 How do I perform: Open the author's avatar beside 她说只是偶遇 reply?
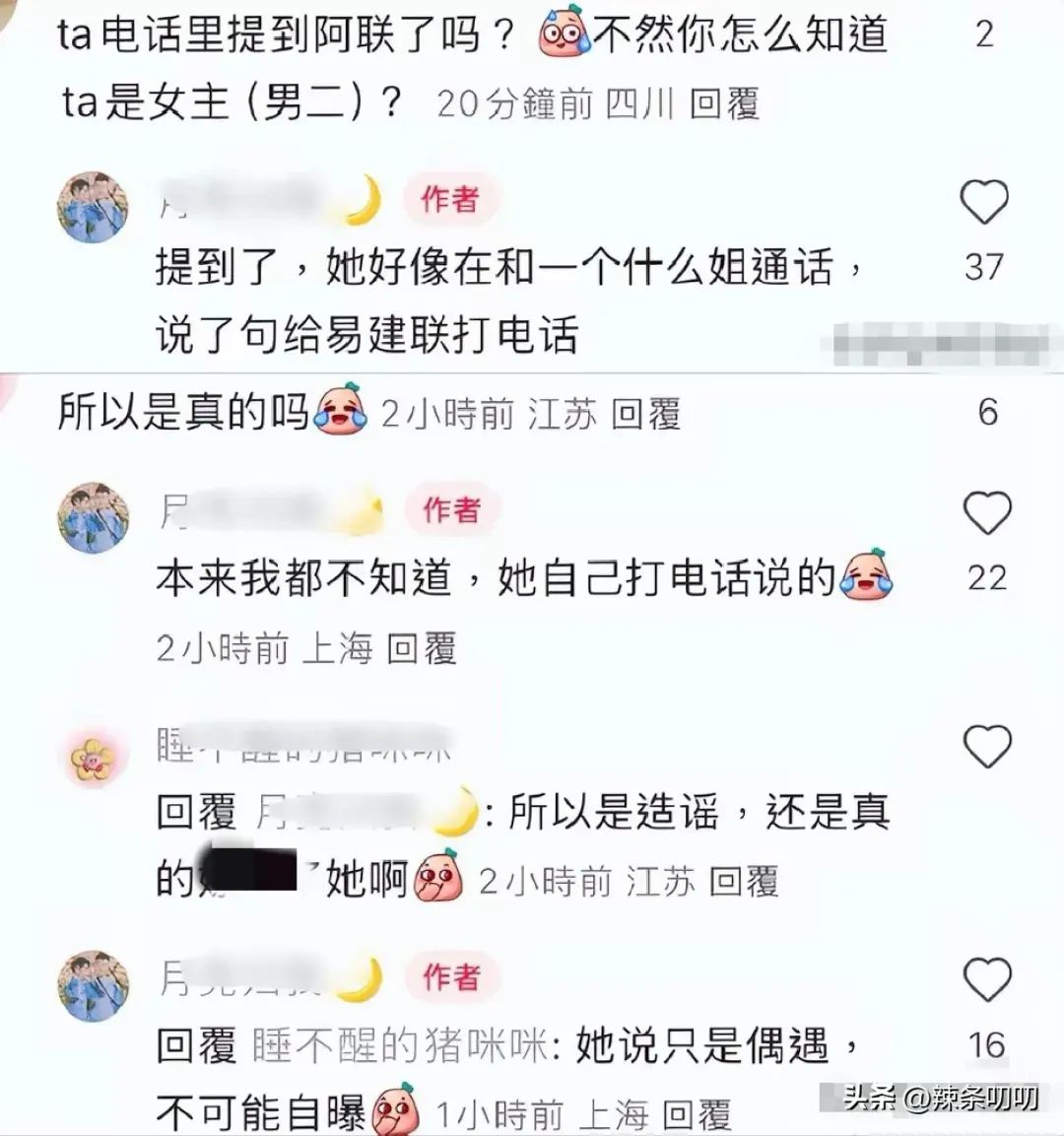94,985
